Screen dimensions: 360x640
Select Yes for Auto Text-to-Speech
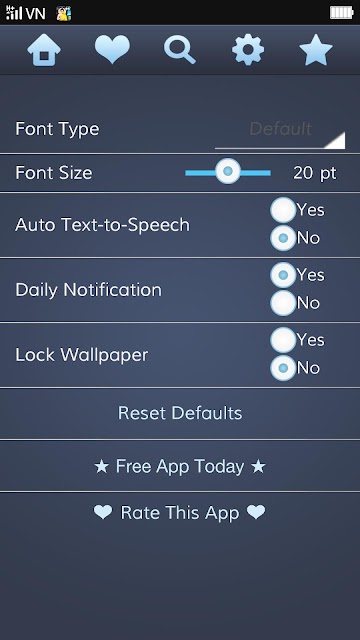(298, 210)
